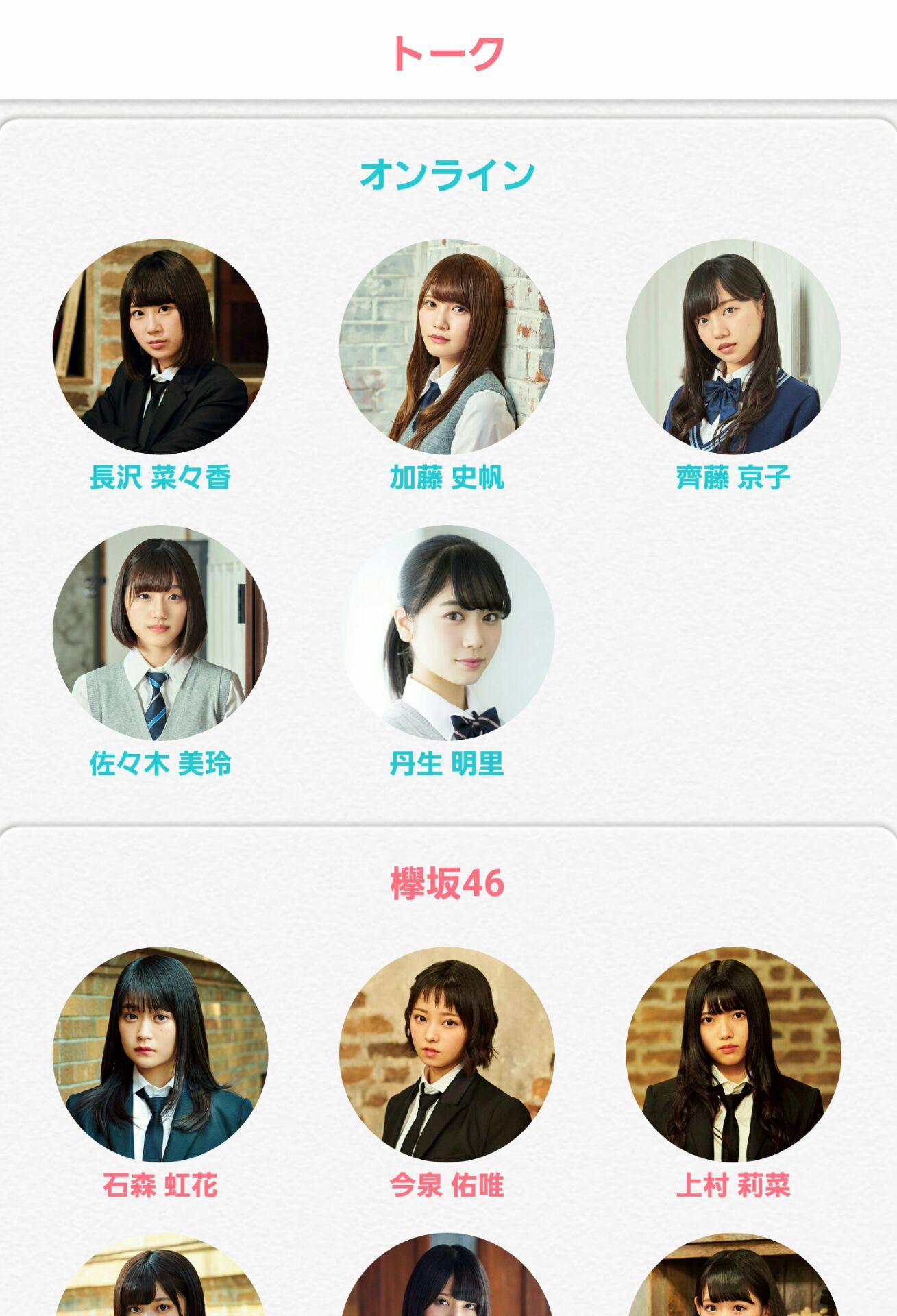This screenshot has width=897, height=1316.
Task: Open talk with 長沢 菜々香
Action: click(x=160, y=347)
